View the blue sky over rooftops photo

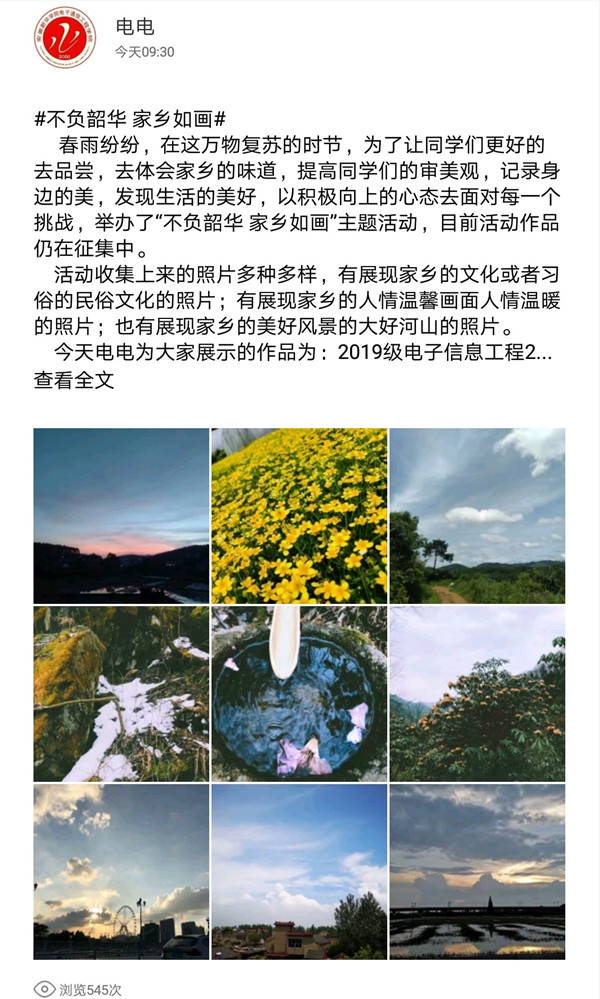click(299, 871)
